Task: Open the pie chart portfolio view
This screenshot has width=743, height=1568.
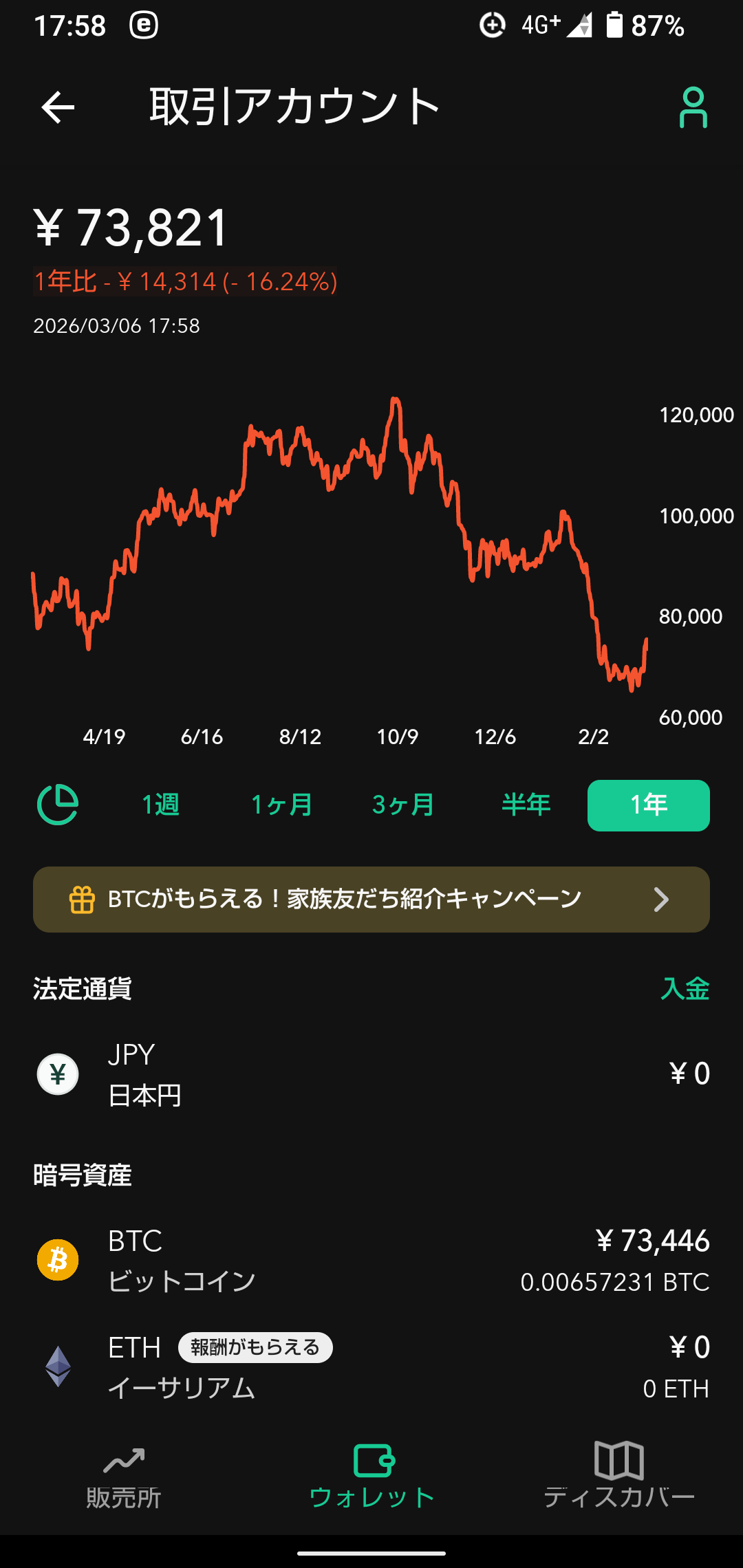Action: [x=58, y=805]
